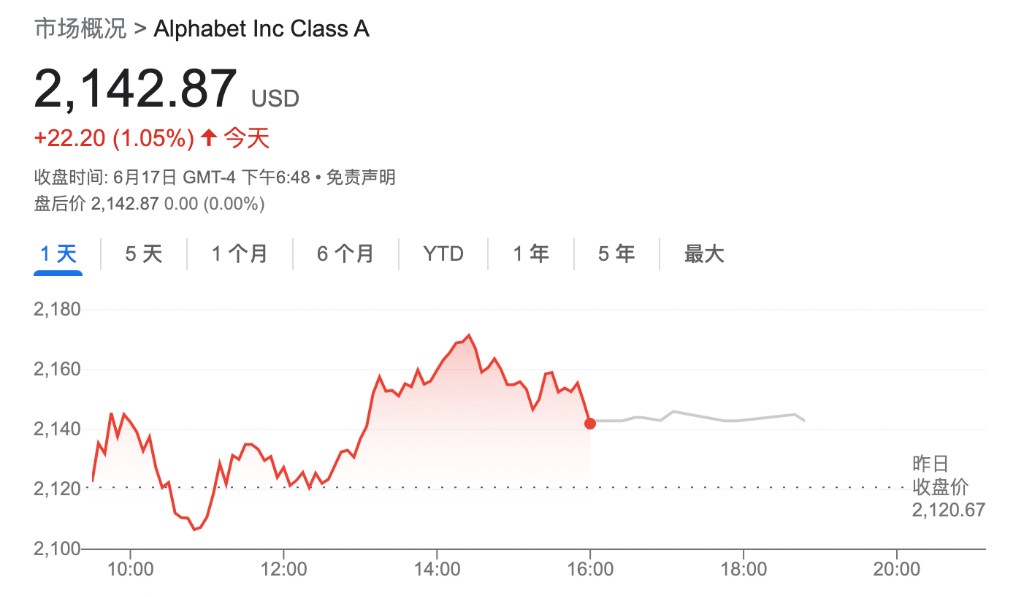Open the 市场概况 breadcrumb link
Image resolution: width=1024 pixels, height=597 pixels.
click(80, 29)
